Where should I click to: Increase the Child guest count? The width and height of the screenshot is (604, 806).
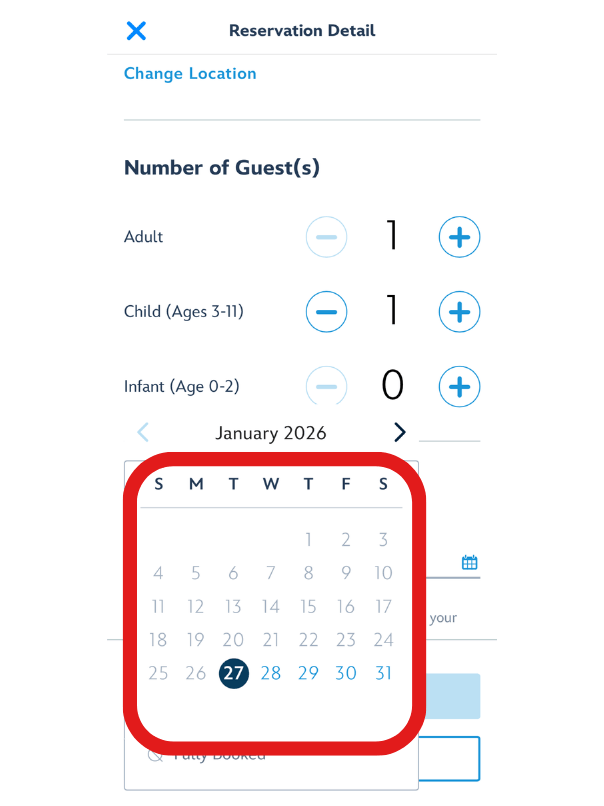(x=459, y=312)
